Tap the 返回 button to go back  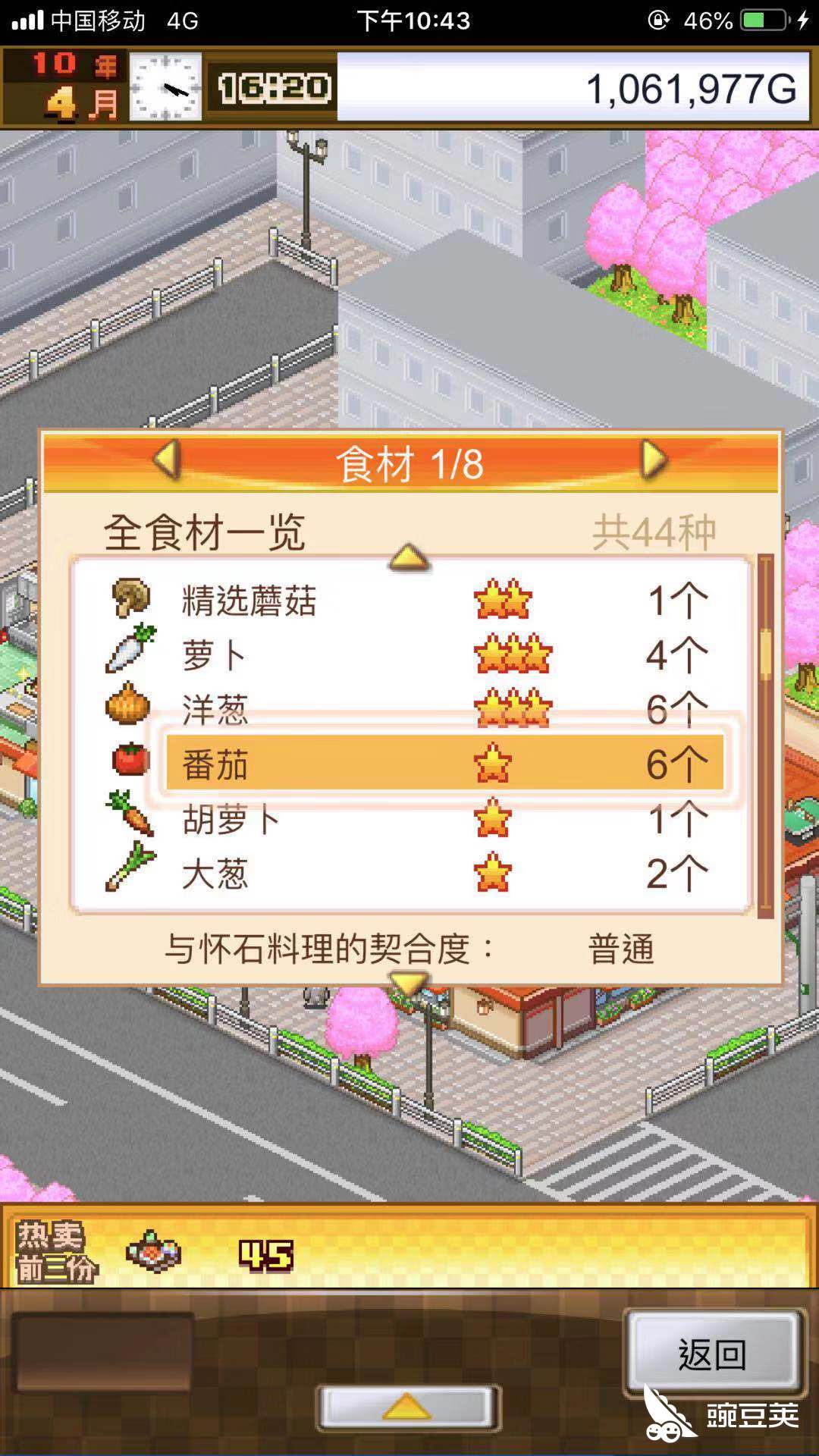(x=712, y=1354)
